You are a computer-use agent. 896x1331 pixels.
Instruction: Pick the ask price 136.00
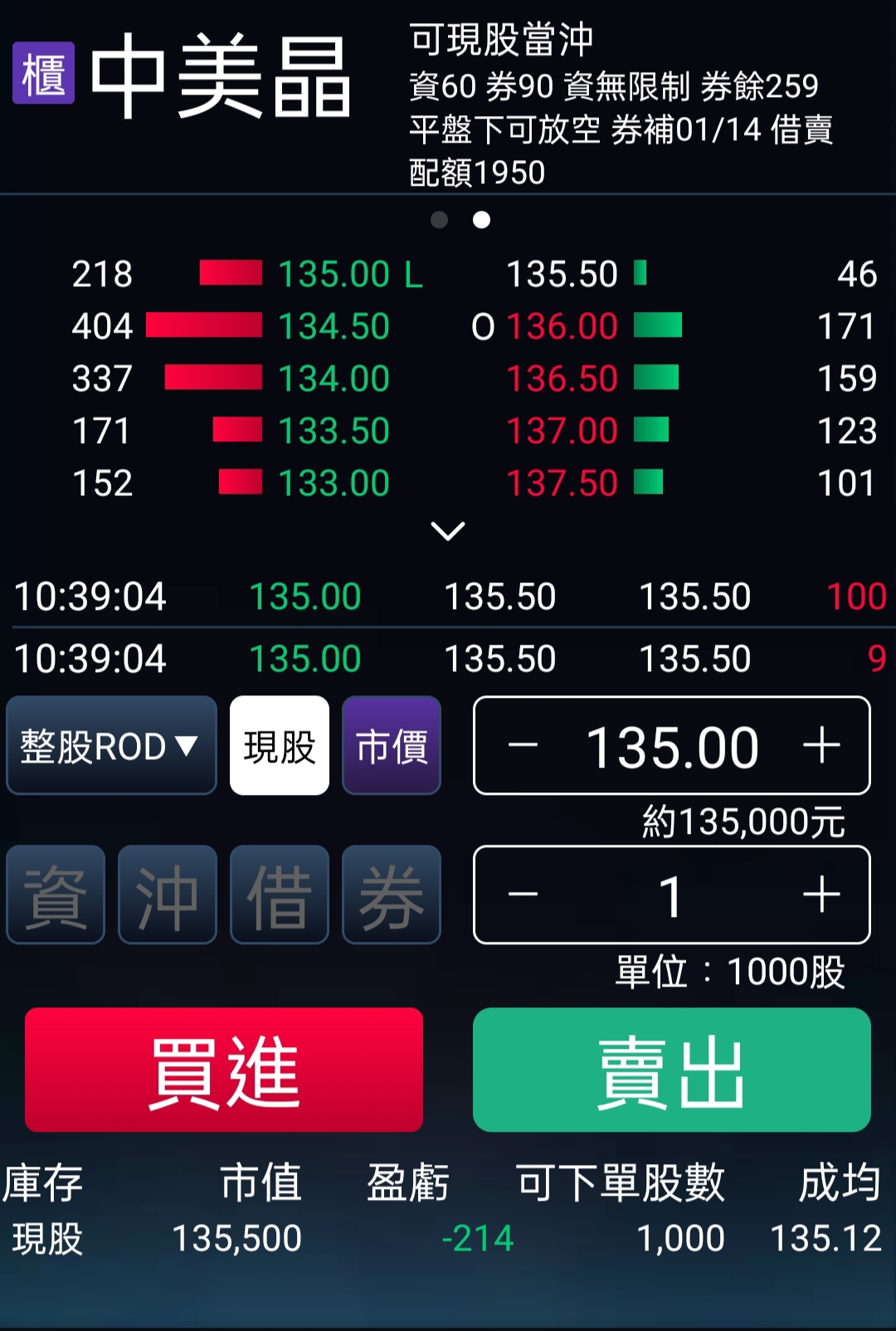562,326
